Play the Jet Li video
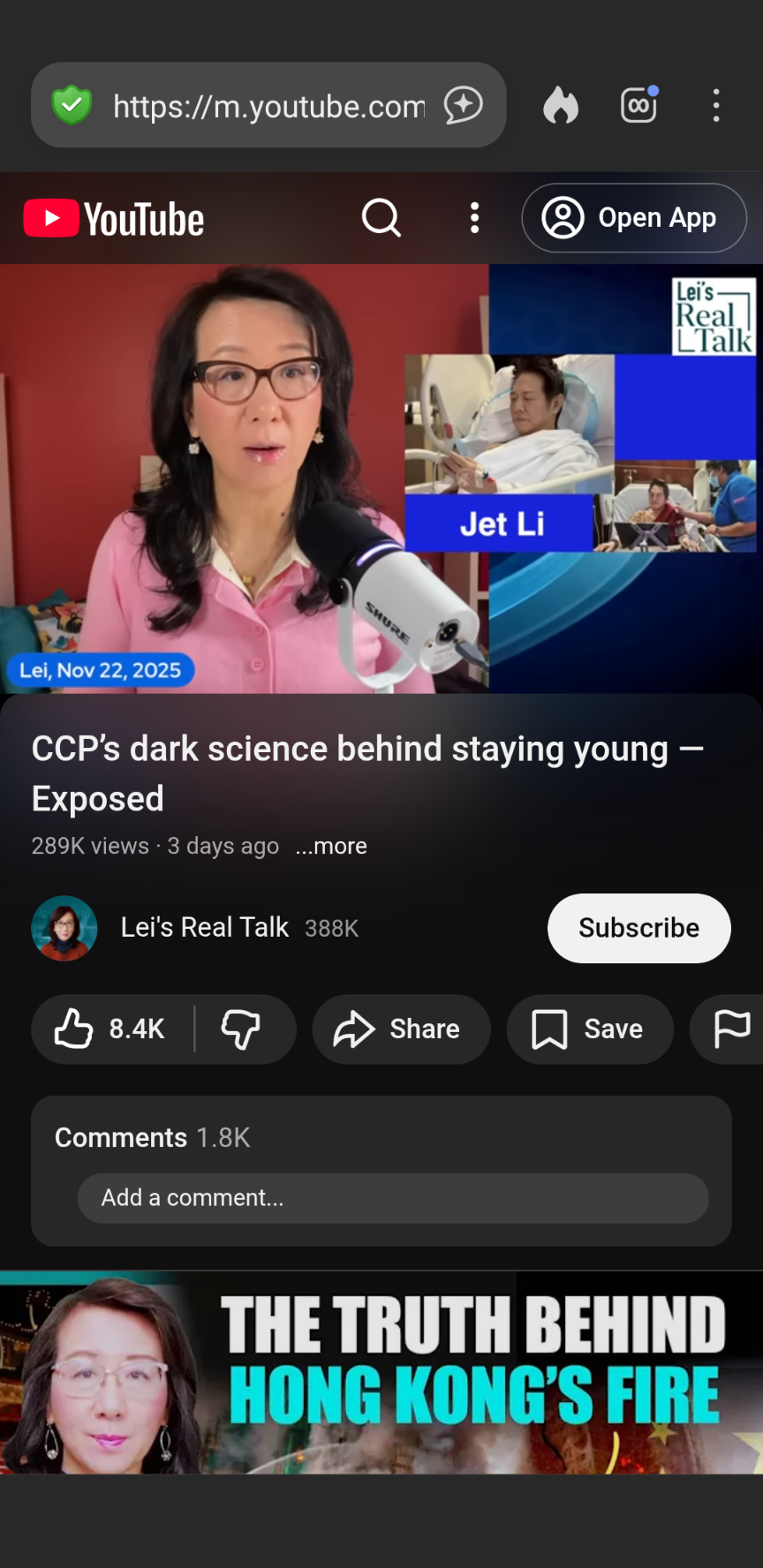Viewport: 763px width, 1568px height. pyautogui.click(x=381, y=479)
